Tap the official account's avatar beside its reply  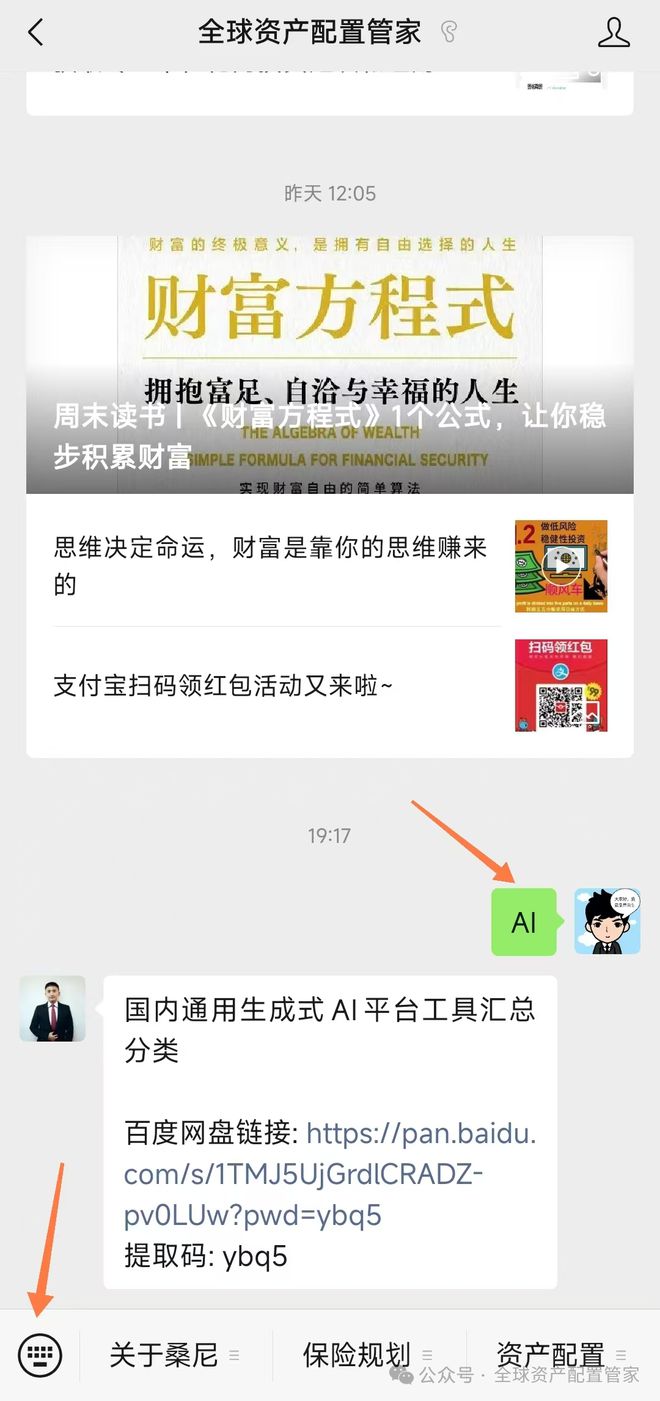52,1008
